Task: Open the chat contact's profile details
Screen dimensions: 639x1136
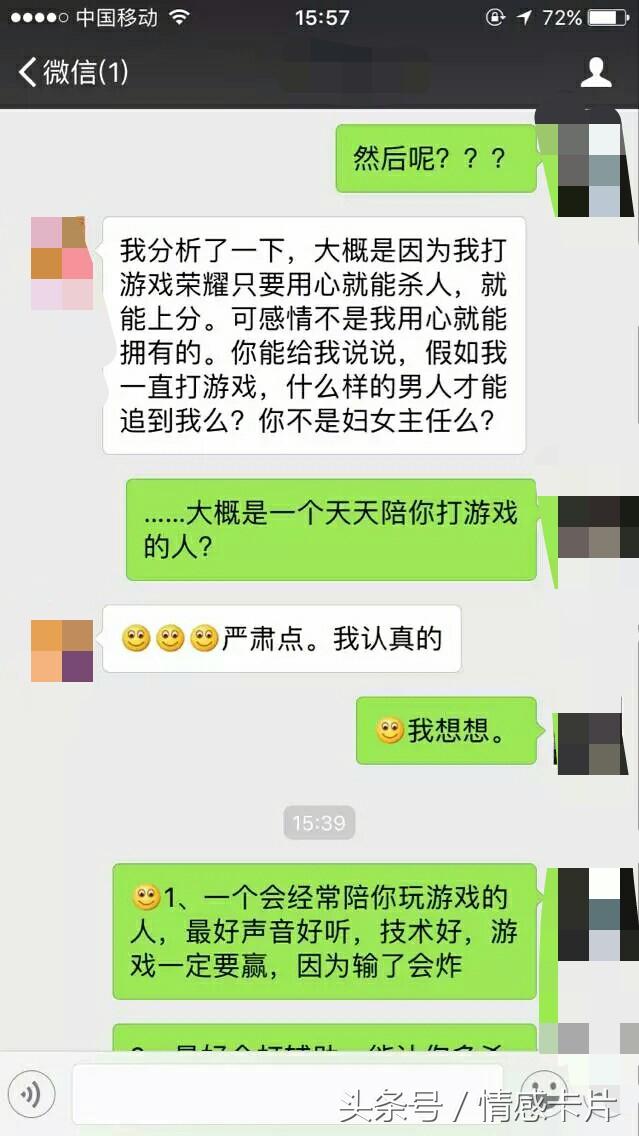Action: click(x=596, y=72)
